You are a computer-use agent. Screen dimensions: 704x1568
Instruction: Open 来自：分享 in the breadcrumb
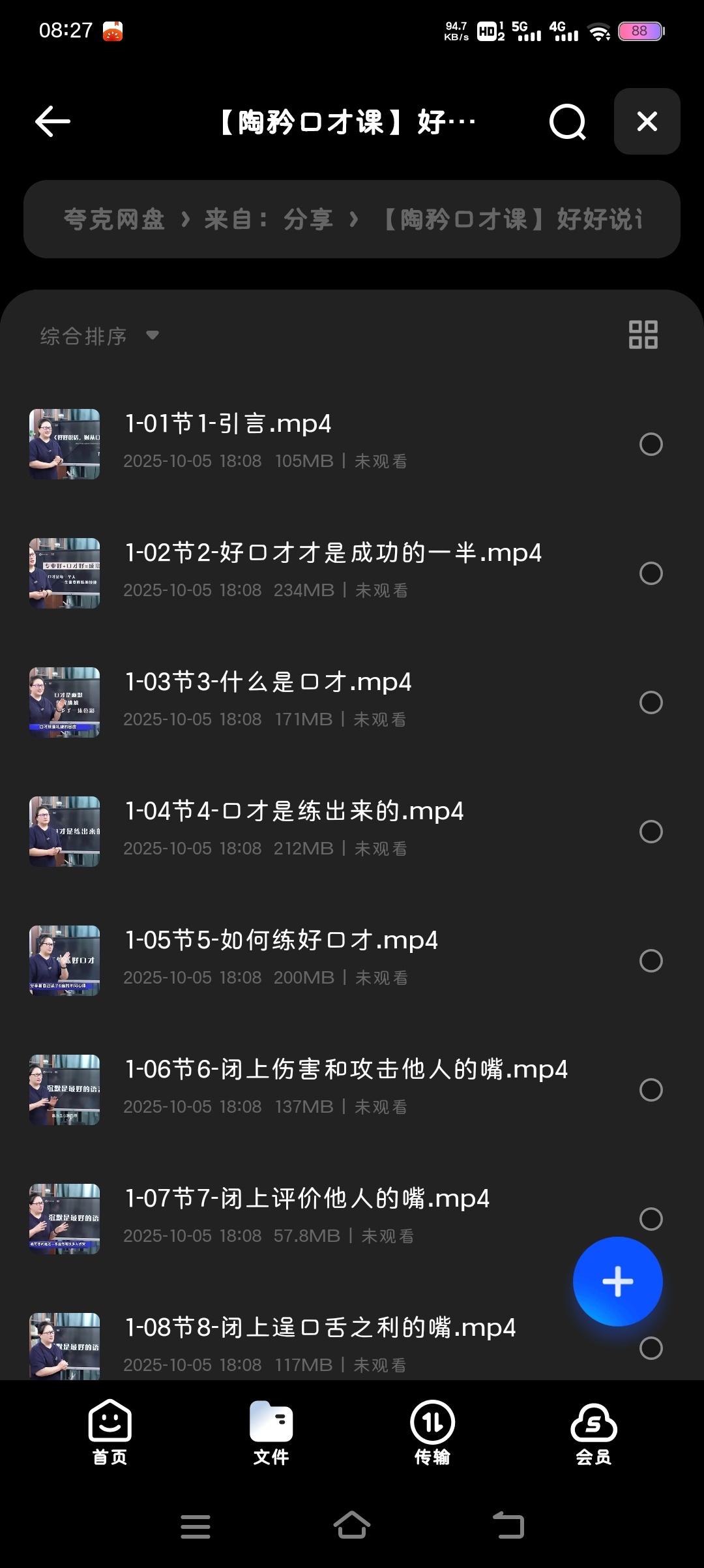pyautogui.click(x=270, y=219)
